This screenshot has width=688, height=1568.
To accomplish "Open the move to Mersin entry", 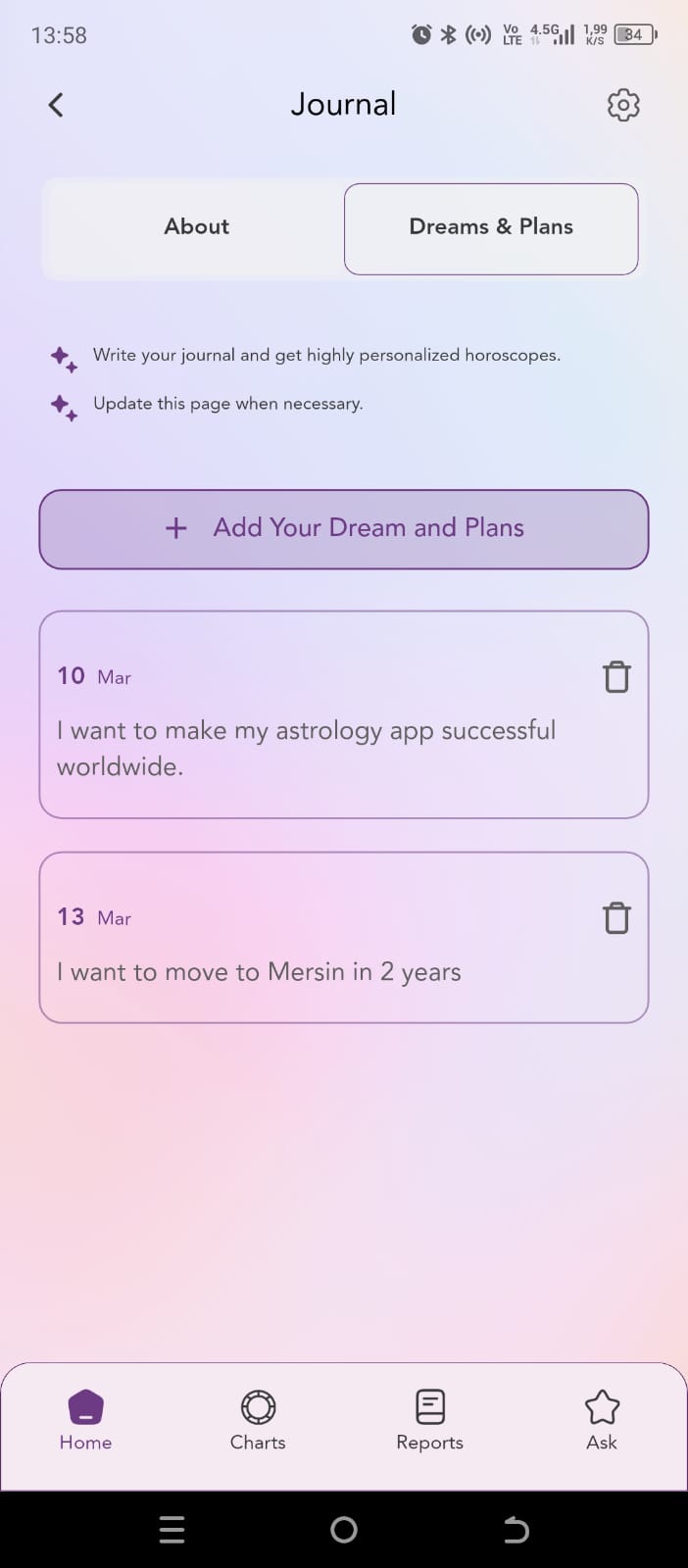I will [259, 971].
